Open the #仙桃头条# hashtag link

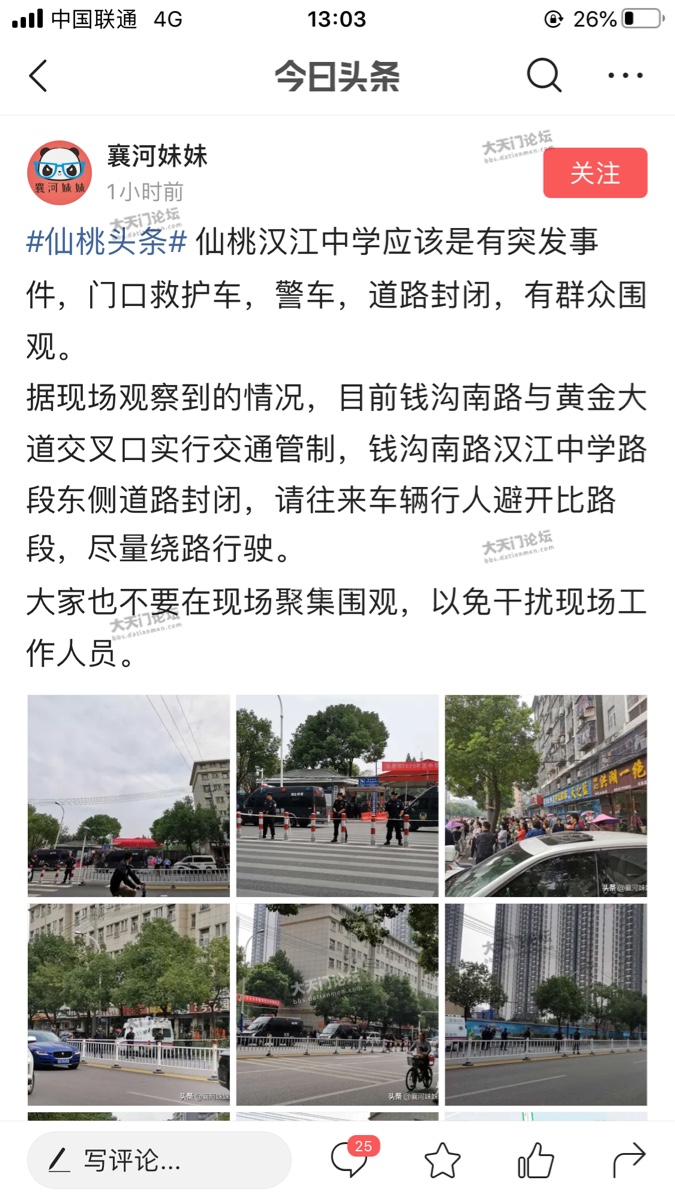pyautogui.click(x=107, y=242)
